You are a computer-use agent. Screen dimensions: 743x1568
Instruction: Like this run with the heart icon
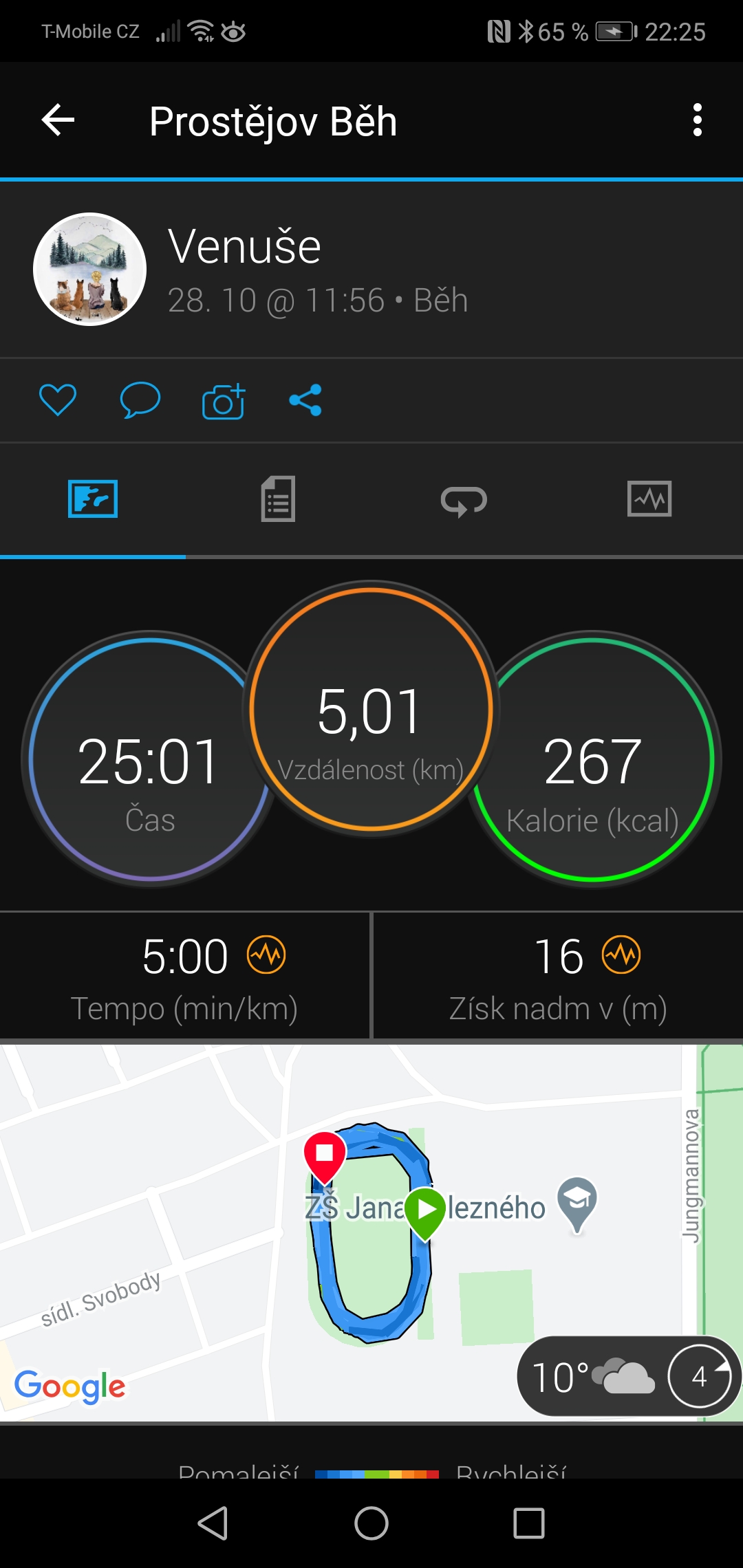[x=58, y=400]
